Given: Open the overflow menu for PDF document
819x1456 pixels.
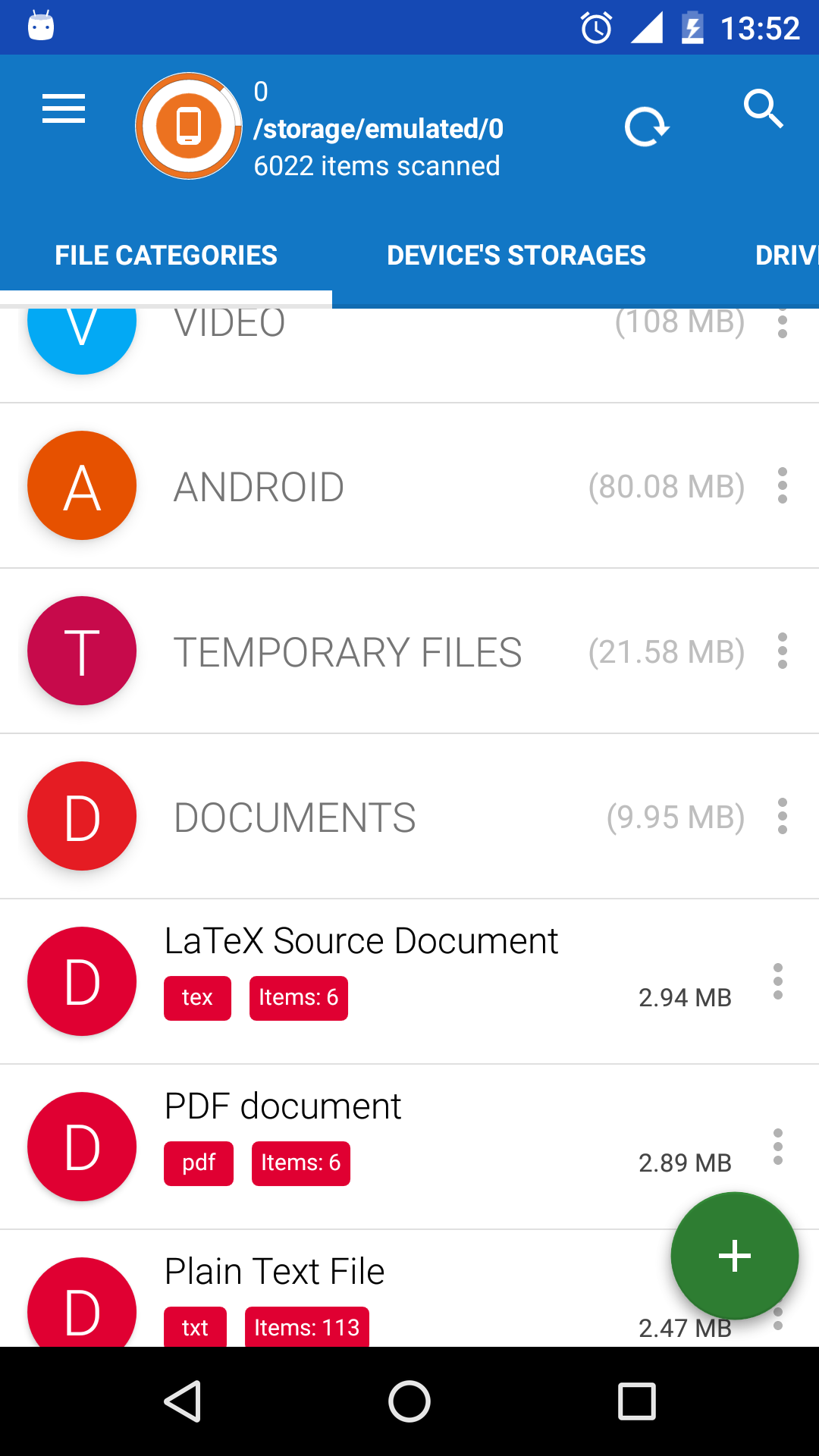Looking at the screenshot, I should point(777,1146).
